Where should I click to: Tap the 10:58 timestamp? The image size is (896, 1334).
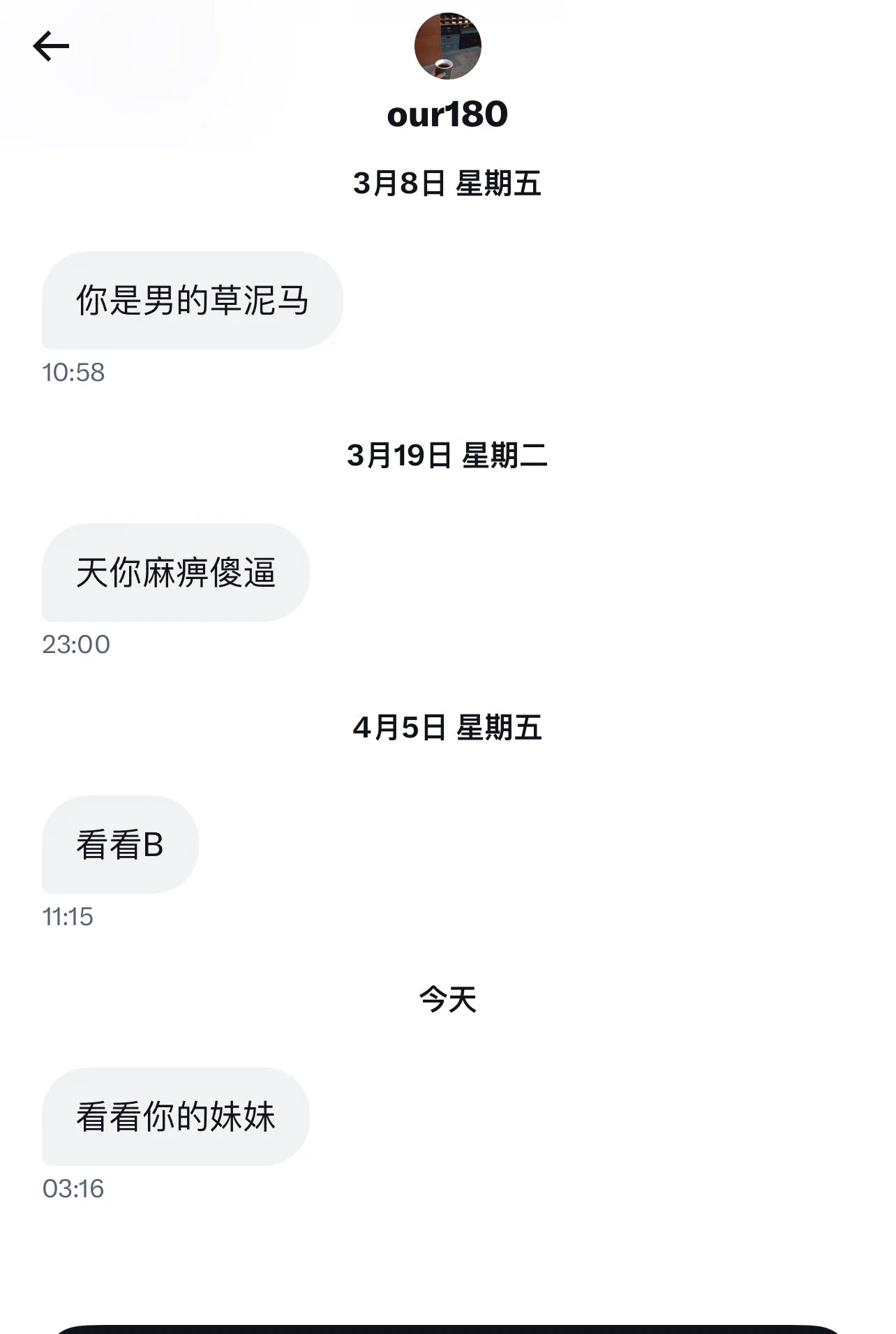pyautogui.click(x=73, y=373)
